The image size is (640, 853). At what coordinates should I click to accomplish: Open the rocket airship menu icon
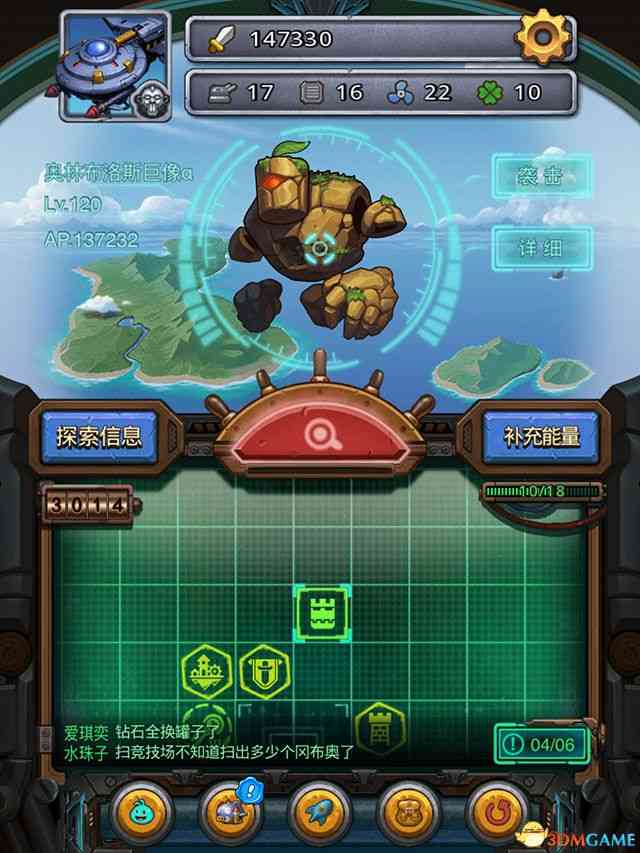pos(320,808)
